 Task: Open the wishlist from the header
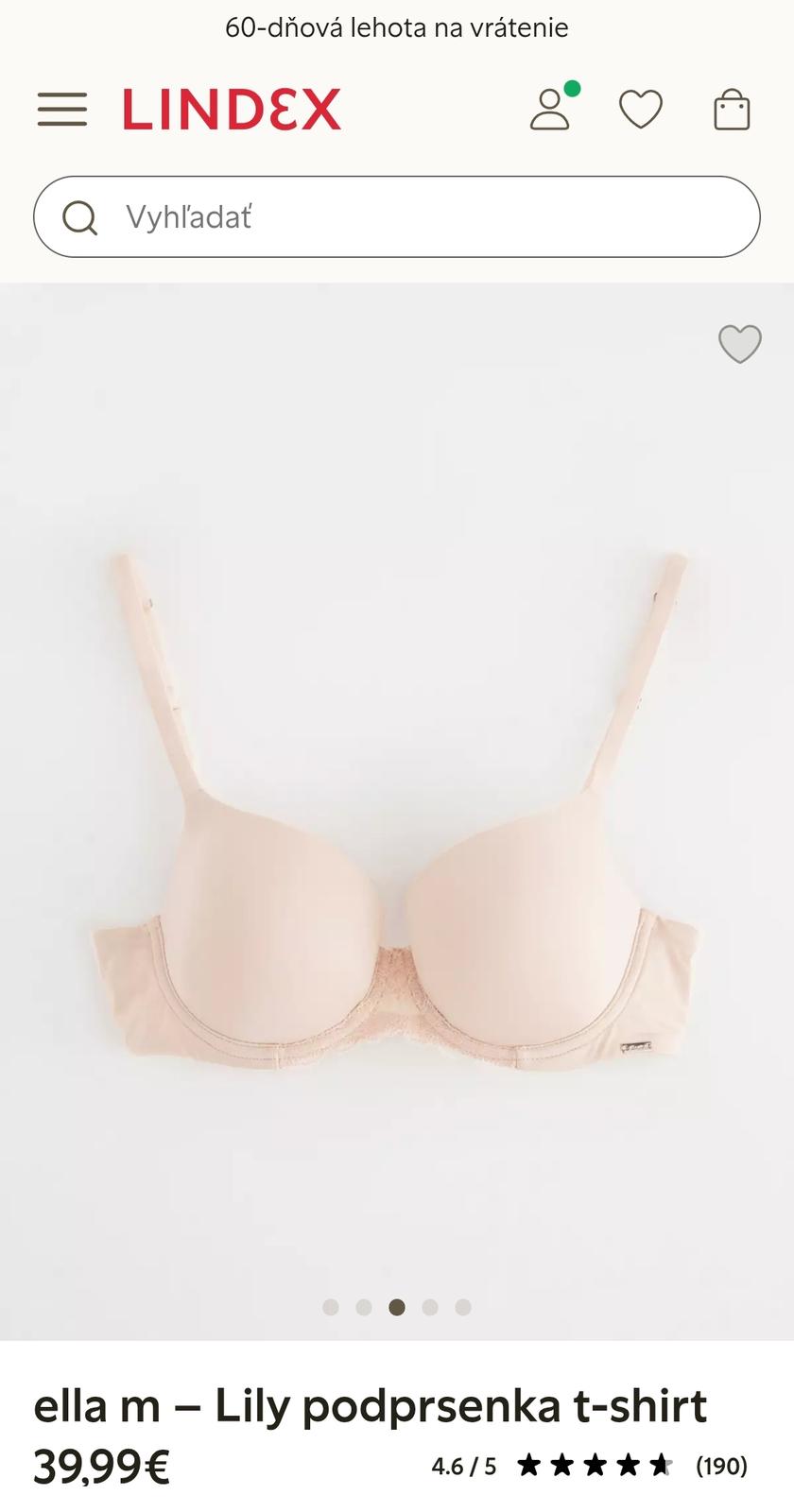tap(641, 110)
